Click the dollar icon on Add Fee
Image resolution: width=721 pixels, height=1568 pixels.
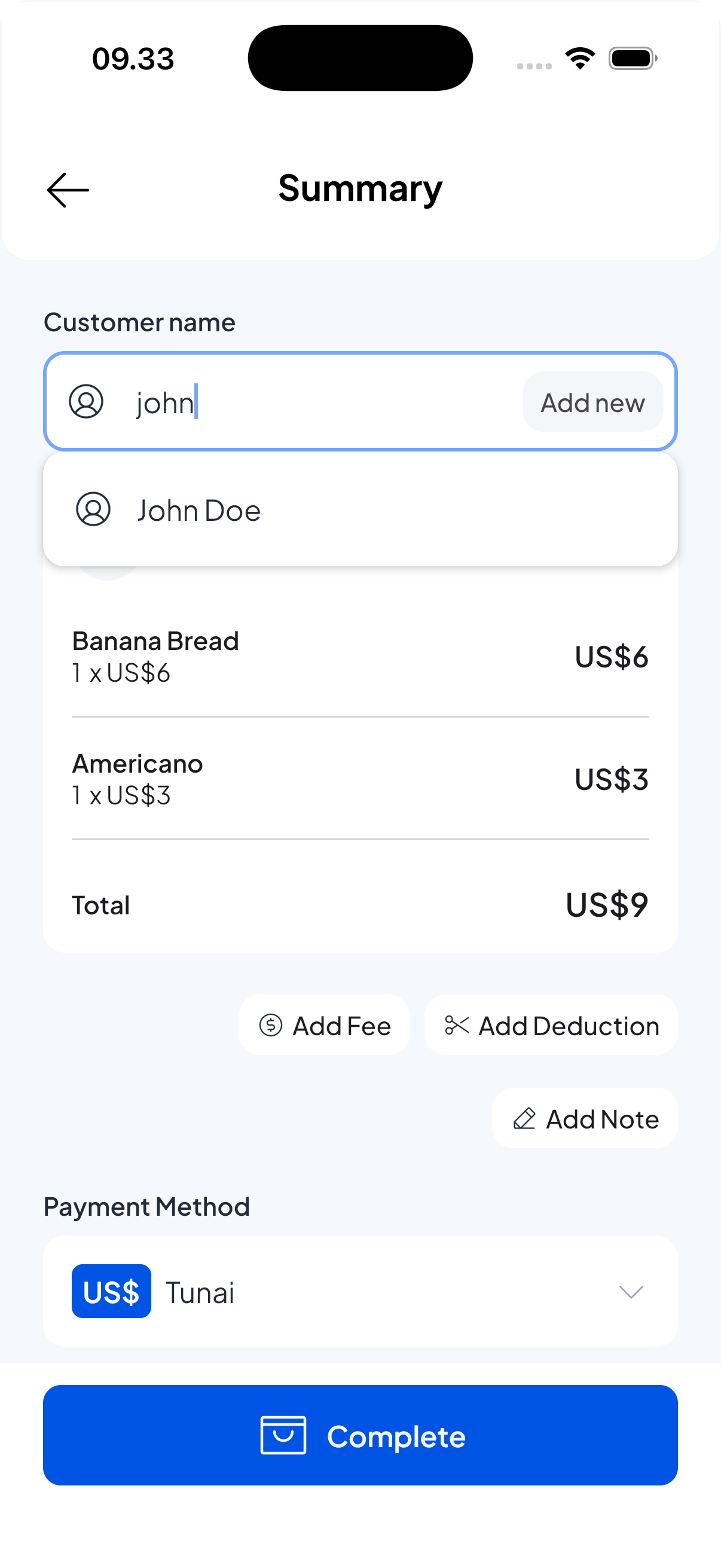pos(270,1025)
